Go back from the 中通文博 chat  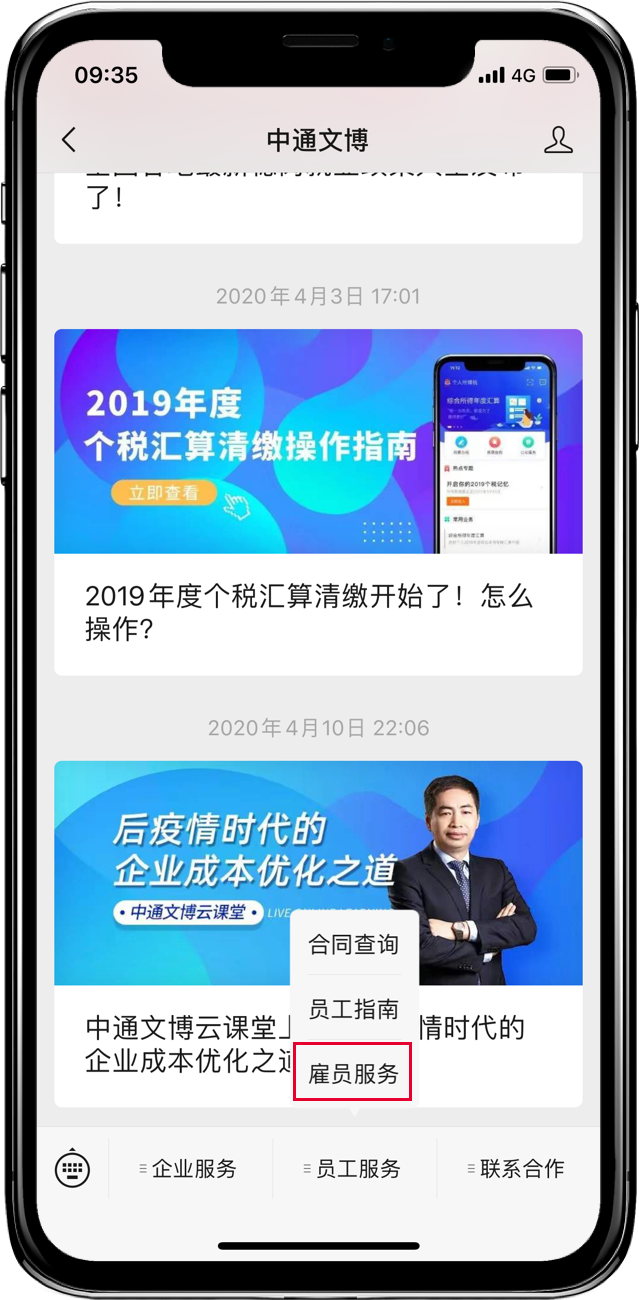69,140
